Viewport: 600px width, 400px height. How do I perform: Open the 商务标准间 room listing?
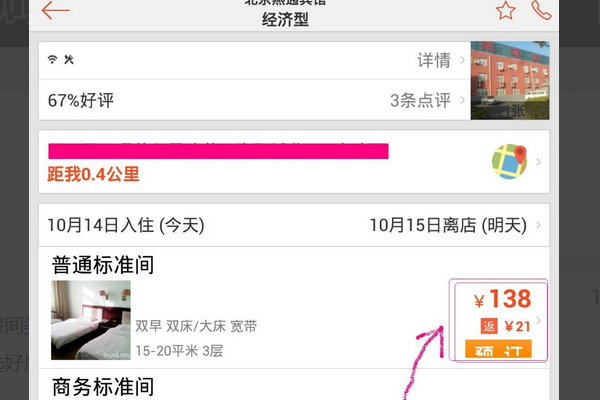[103, 386]
